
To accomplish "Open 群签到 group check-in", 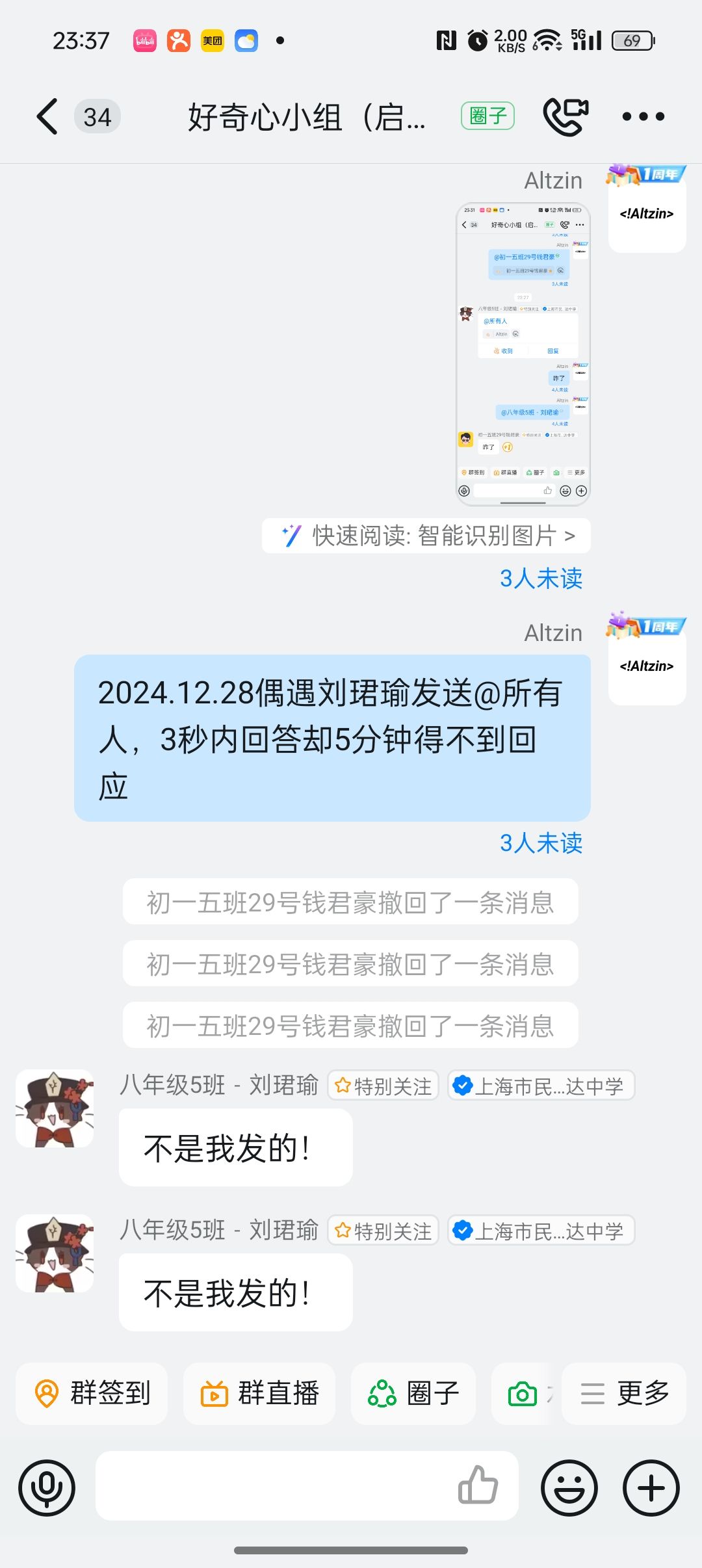I will tap(92, 1393).
